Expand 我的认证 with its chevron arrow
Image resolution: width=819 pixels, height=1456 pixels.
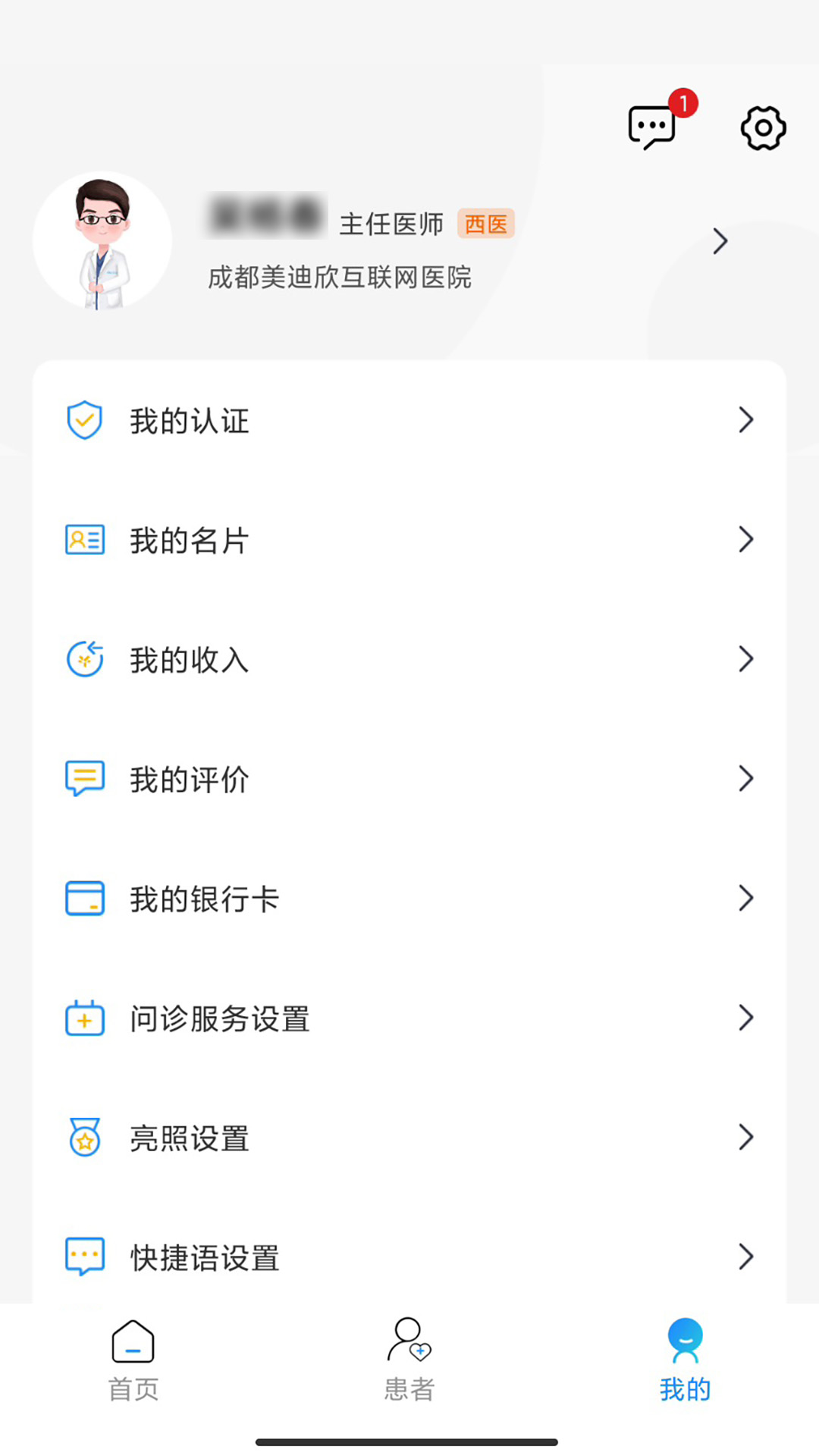(746, 420)
